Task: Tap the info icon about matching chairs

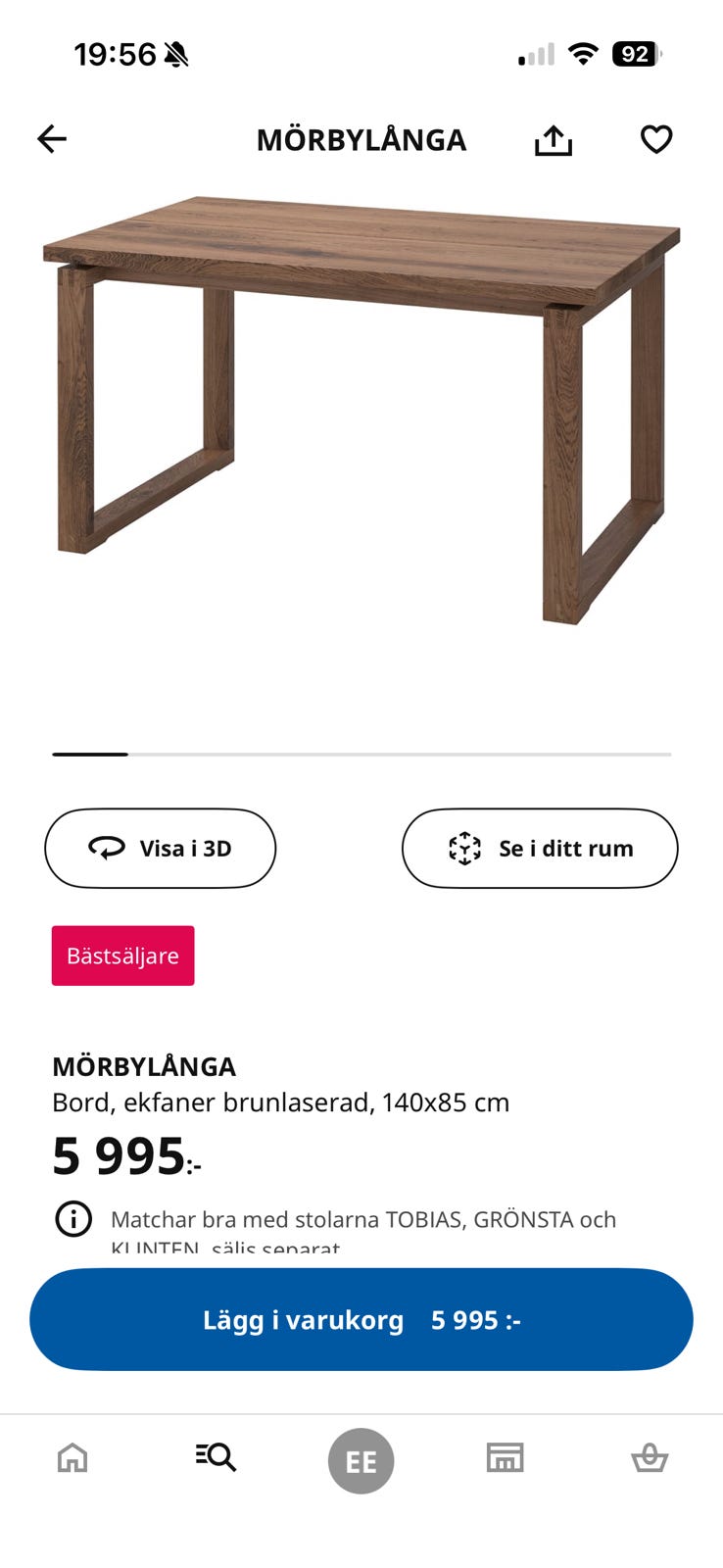Action: point(73,1219)
